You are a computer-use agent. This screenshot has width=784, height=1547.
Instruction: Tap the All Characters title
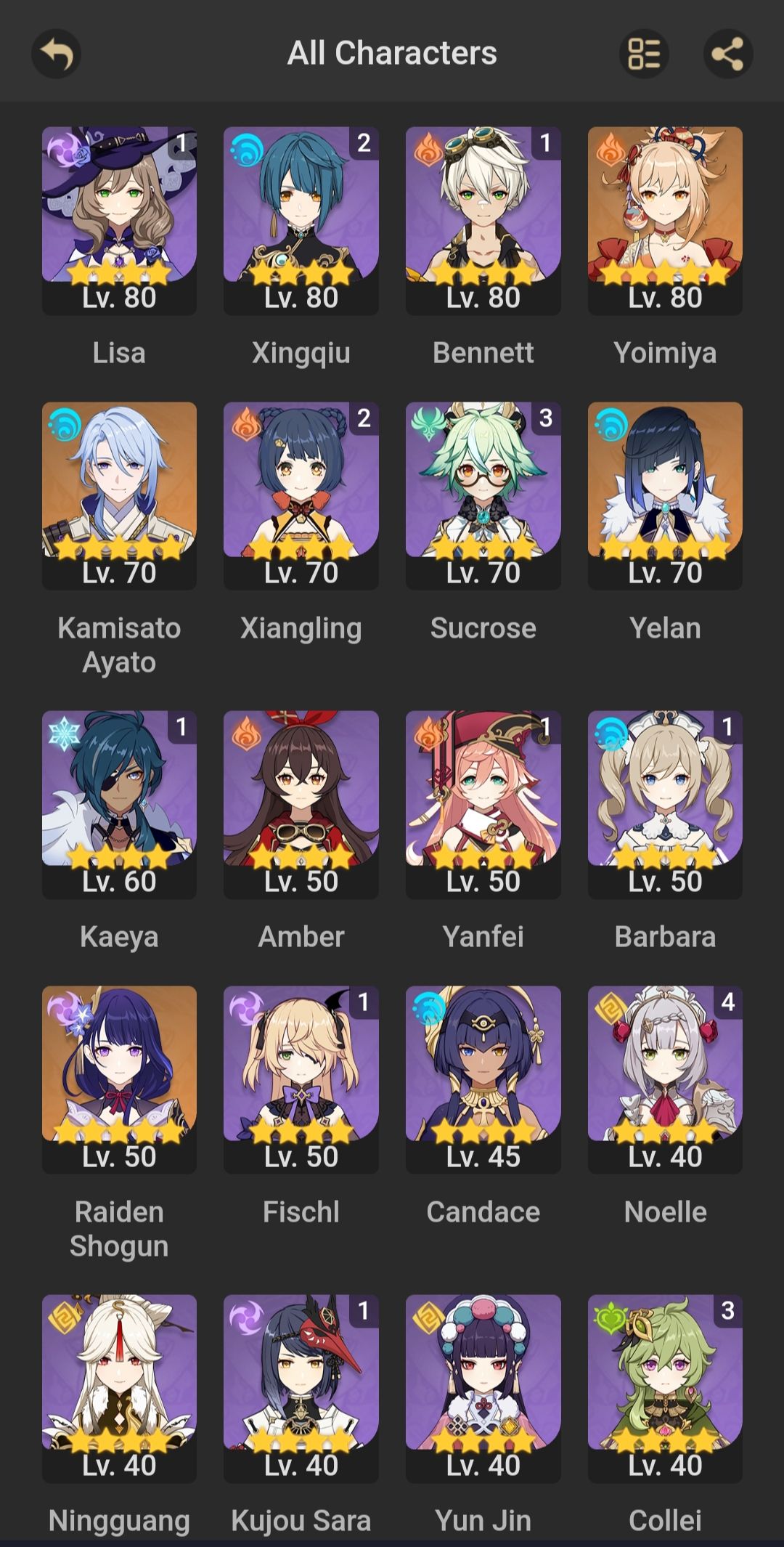pyautogui.click(x=392, y=52)
